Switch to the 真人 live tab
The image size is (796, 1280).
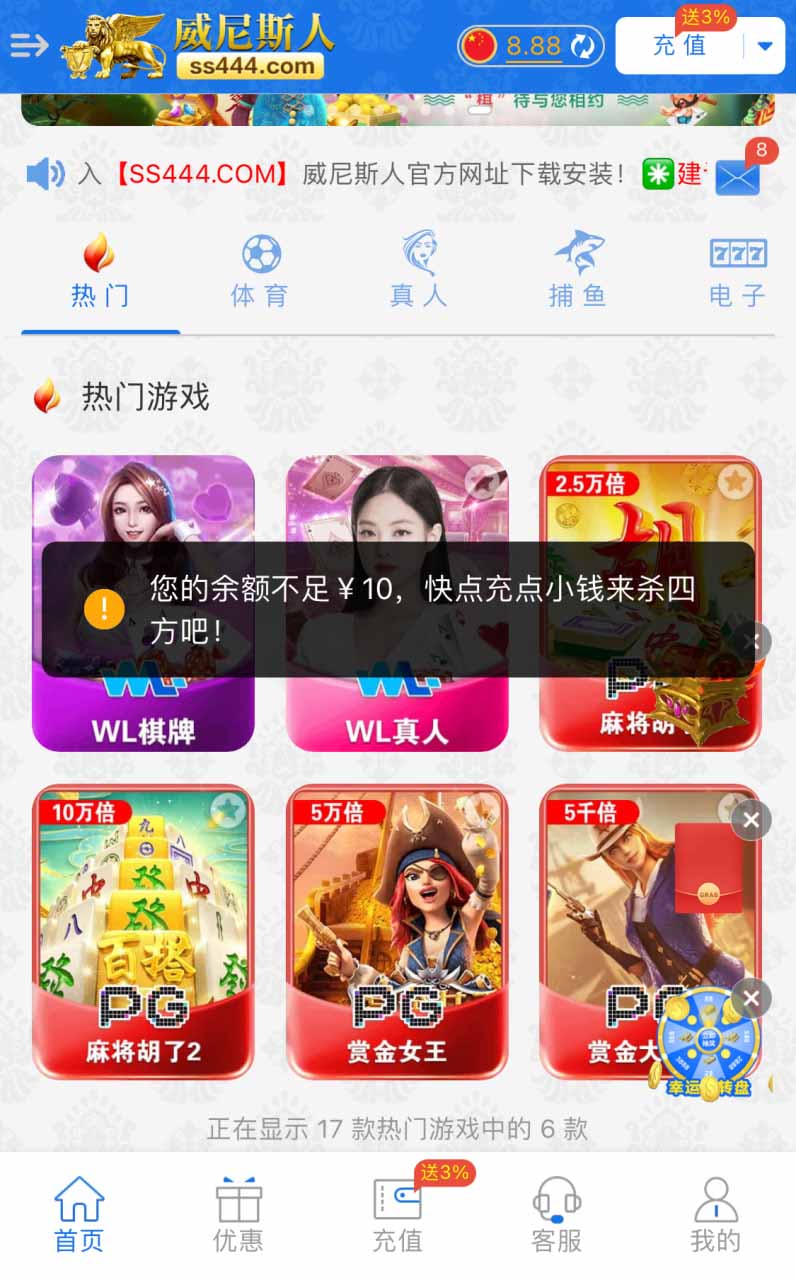coord(418,272)
